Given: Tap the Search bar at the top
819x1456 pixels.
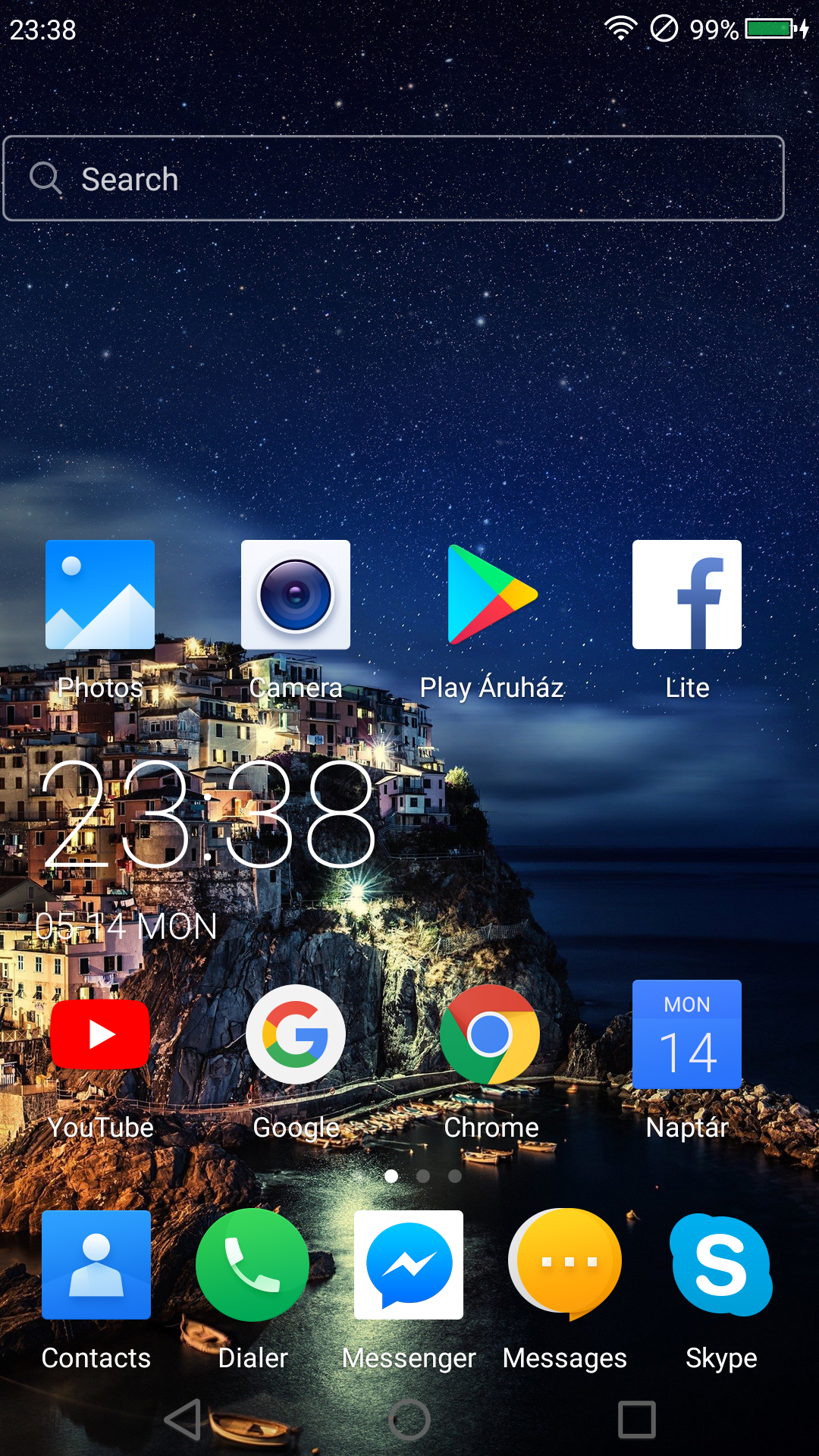Looking at the screenshot, I should 393,179.
